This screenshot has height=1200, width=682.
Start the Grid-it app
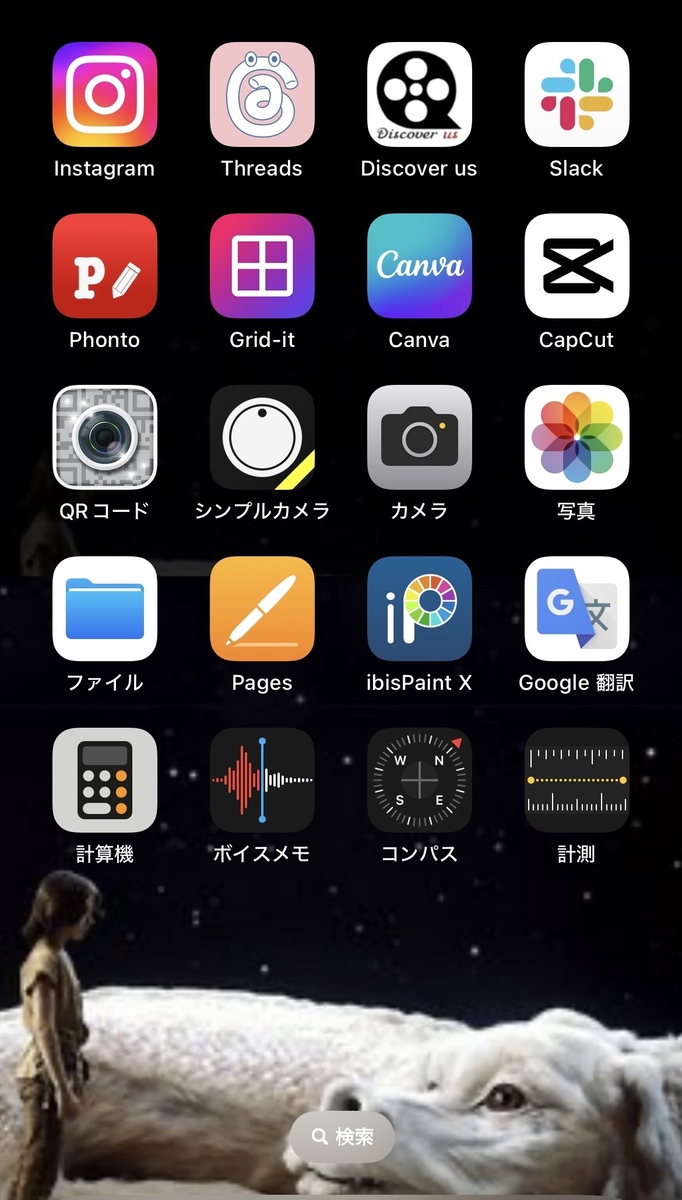(x=262, y=266)
